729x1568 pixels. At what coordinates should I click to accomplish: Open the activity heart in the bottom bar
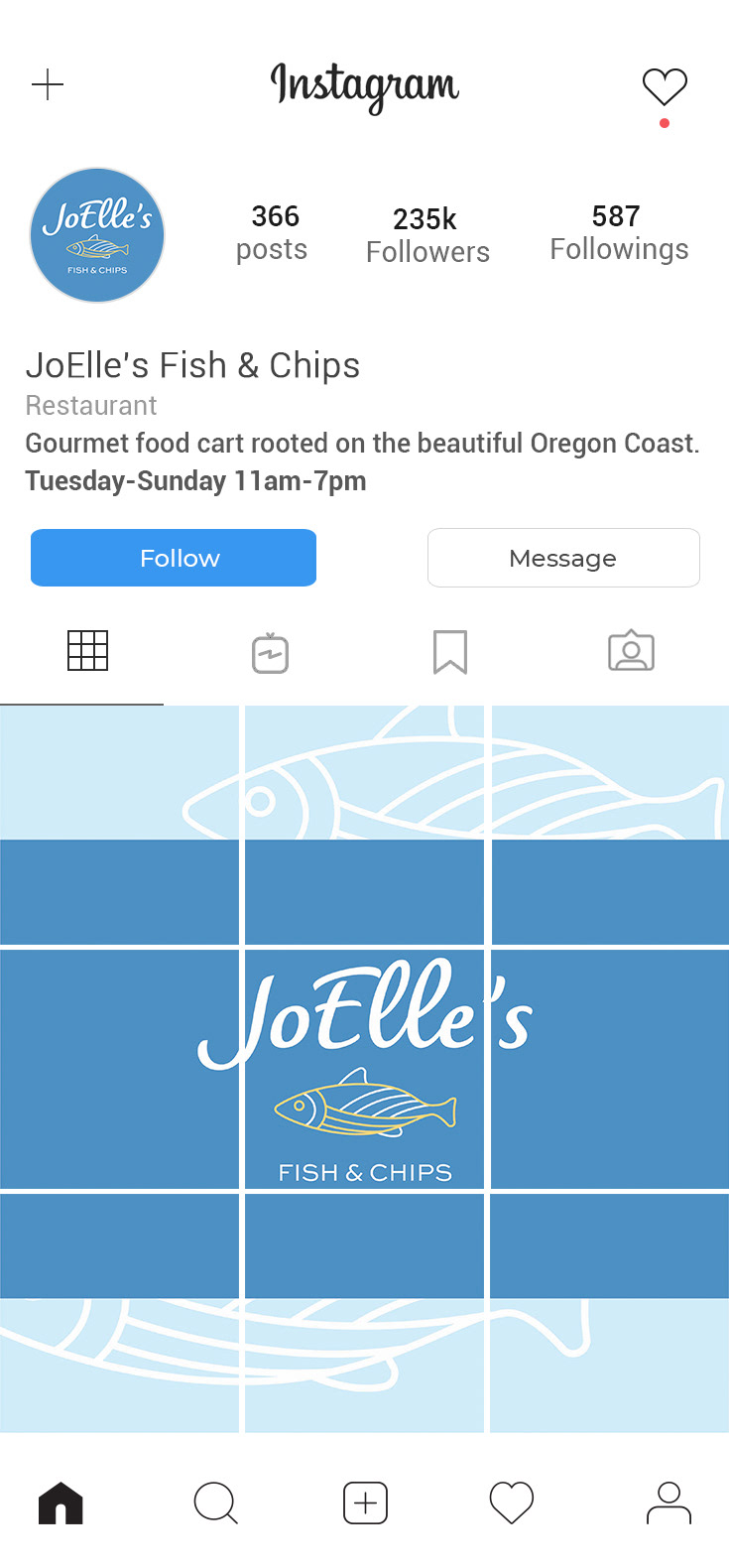[512, 1503]
